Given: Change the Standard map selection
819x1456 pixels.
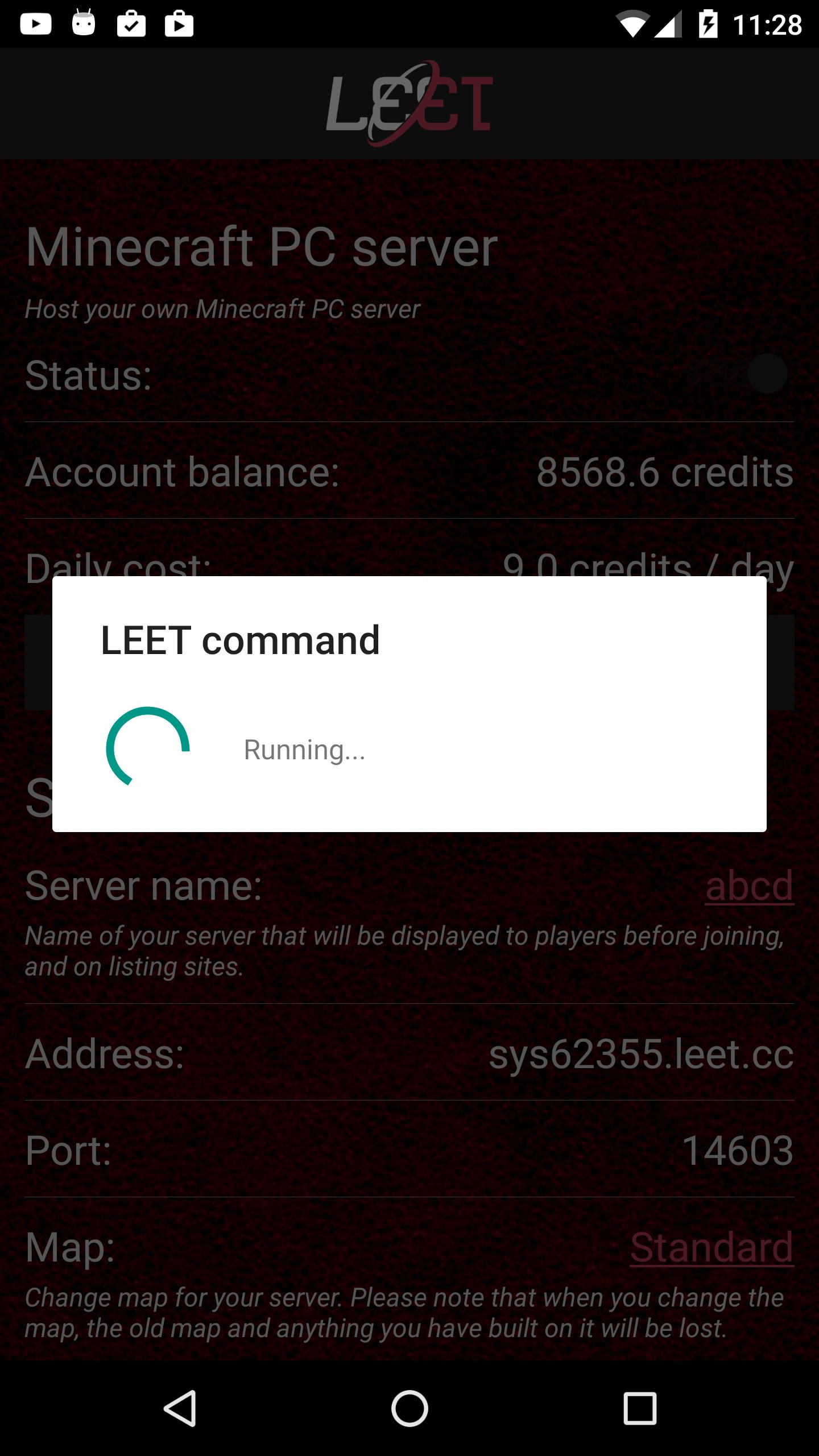Looking at the screenshot, I should click(712, 1247).
